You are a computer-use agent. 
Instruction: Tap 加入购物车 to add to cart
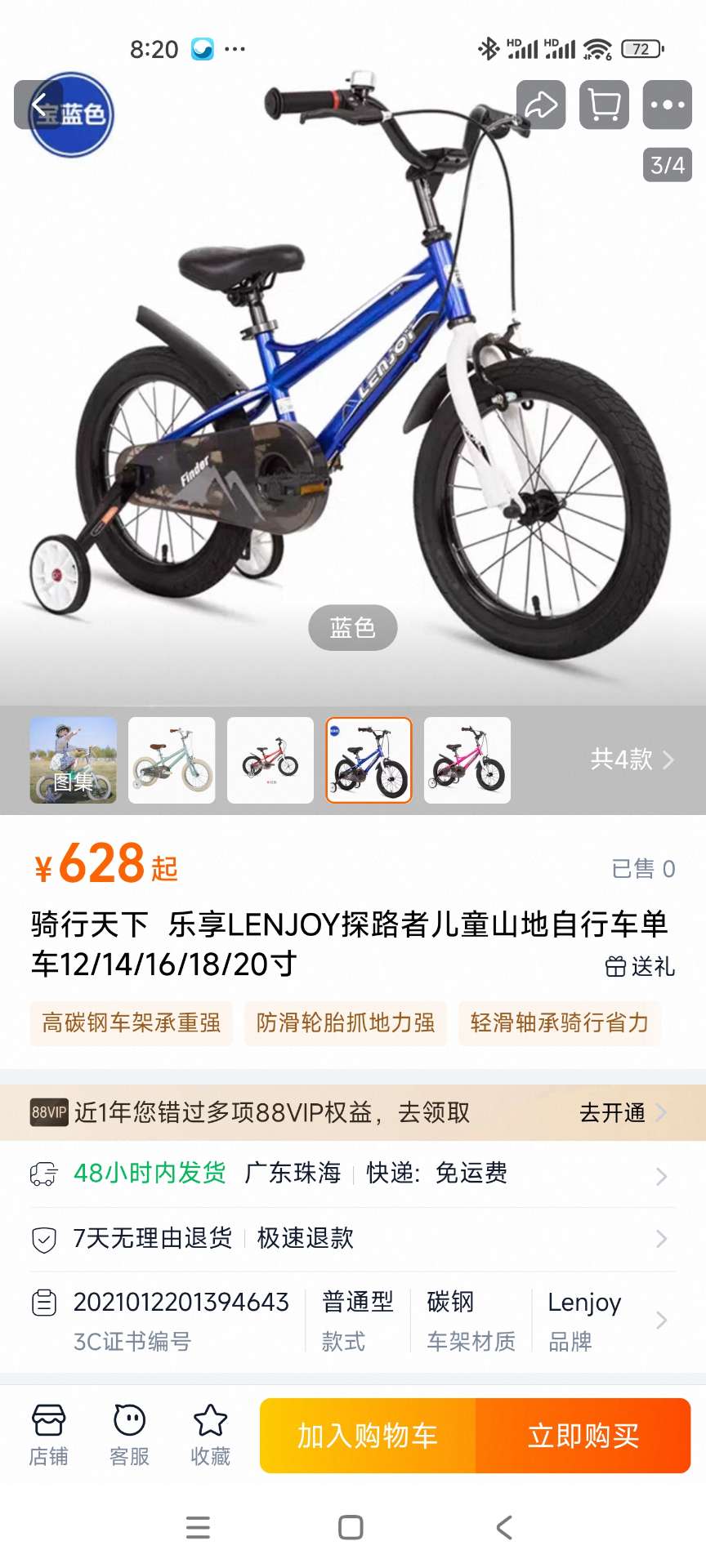tap(368, 1436)
